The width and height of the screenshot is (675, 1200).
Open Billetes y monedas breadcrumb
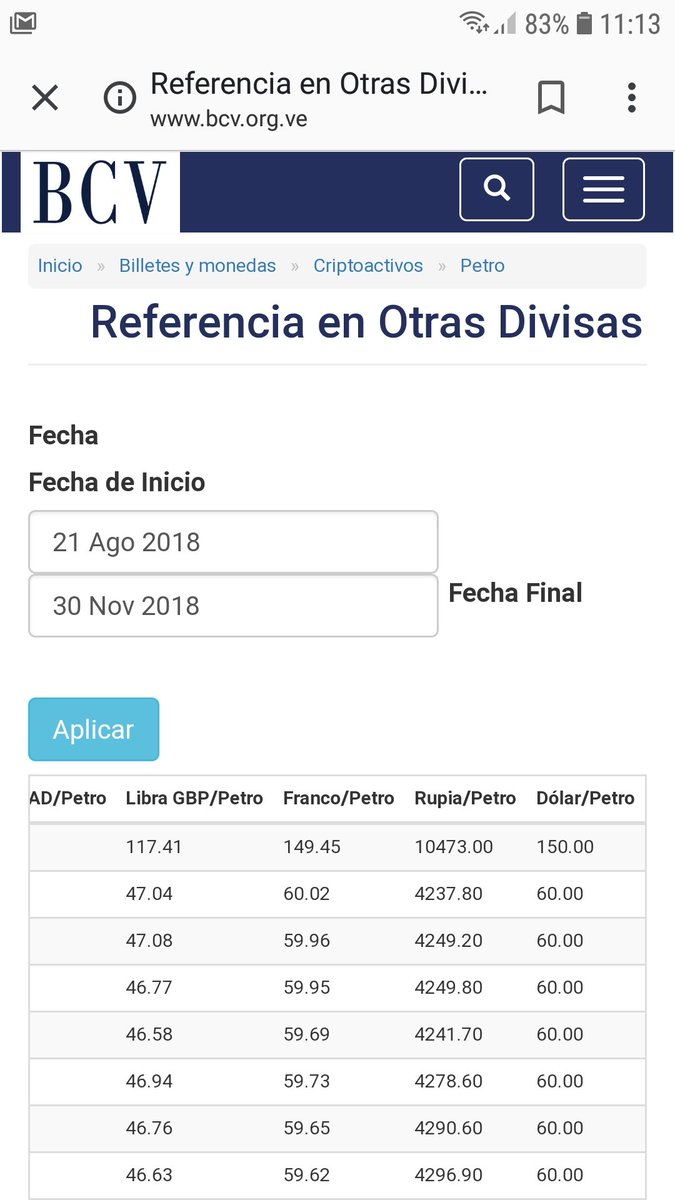click(x=197, y=266)
